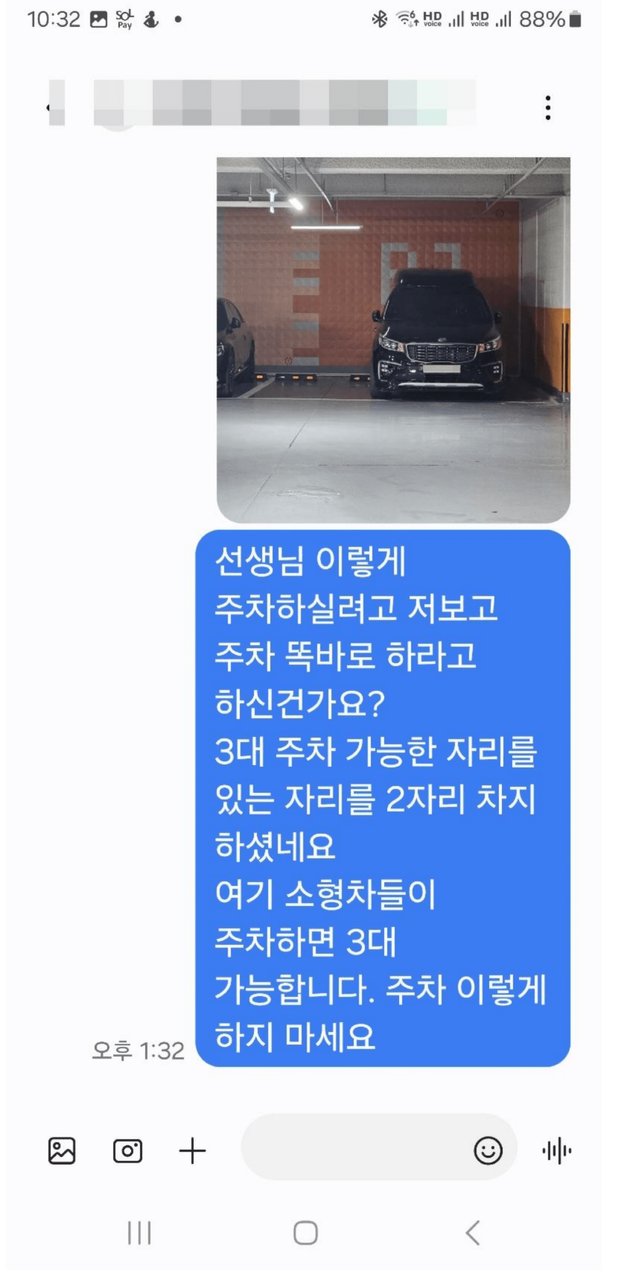The width and height of the screenshot is (640, 1280).
Task: Open the plus attachment options
Action: (x=192, y=1151)
